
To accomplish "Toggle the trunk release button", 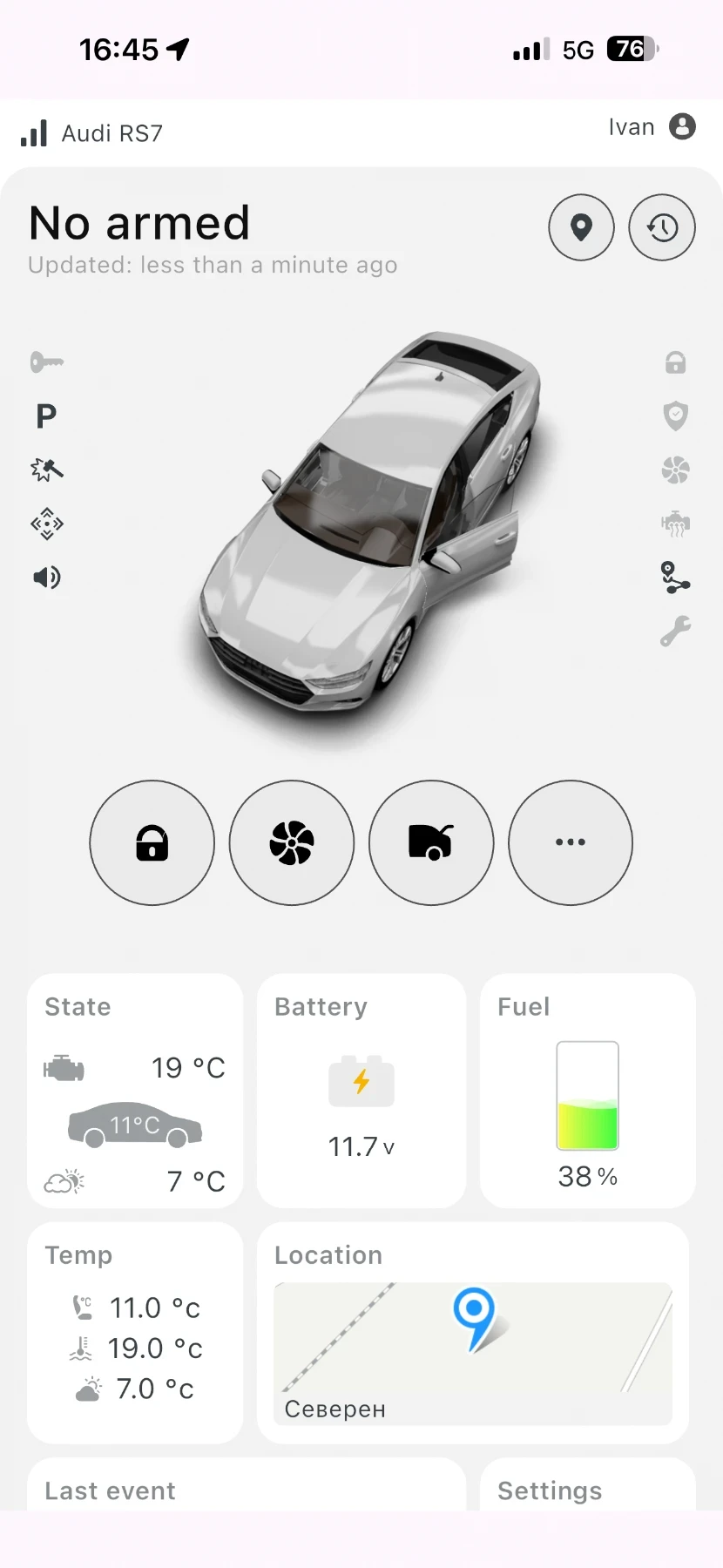I will [x=431, y=842].
